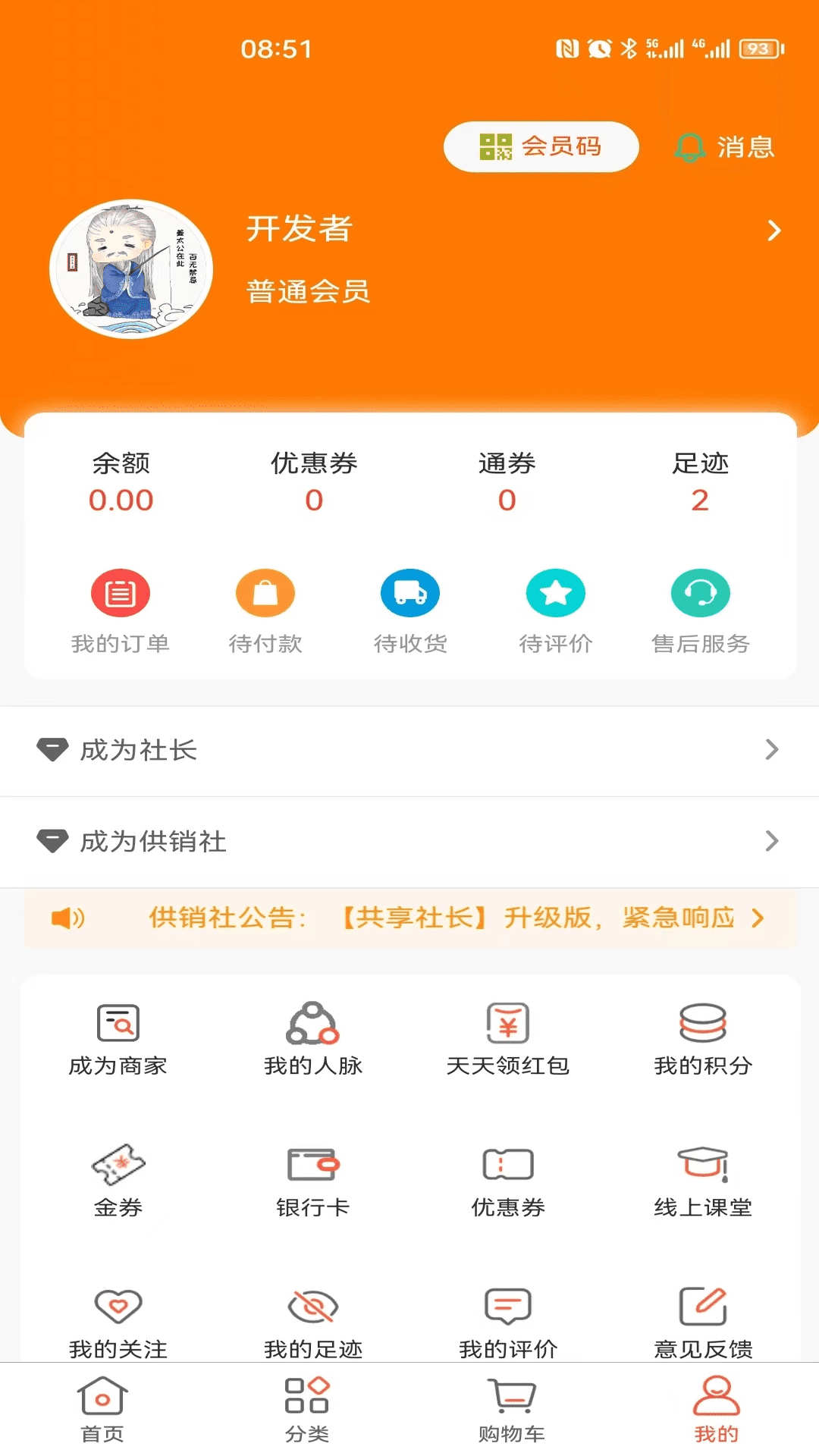Select the 待付款 pending payment icon
Image resolution: width=819 pixels, height=1456 pixels.
(x=265, y=610)
